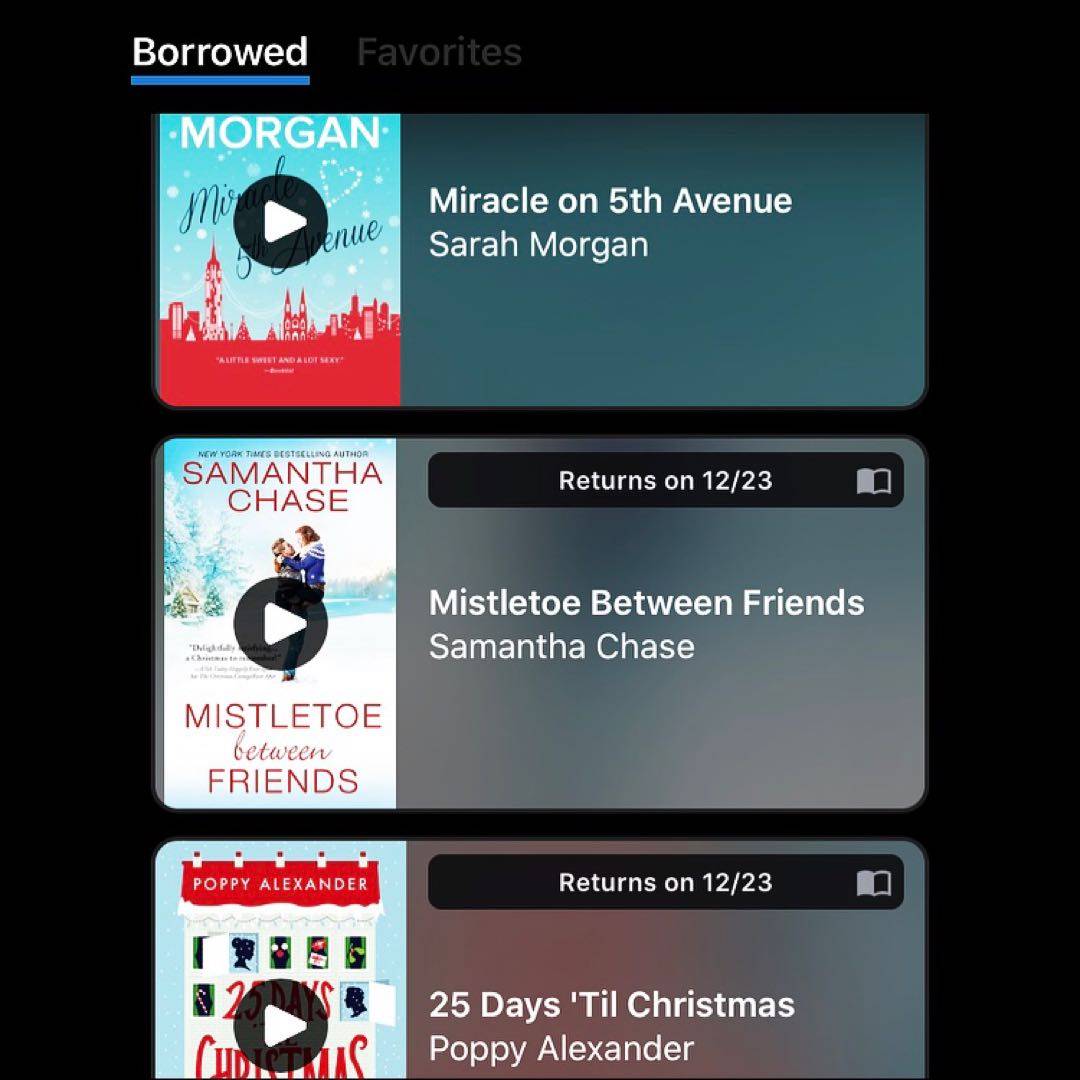1080x1080 pixels.
Task: Tap Returns on 12/23 for Mistletoe Between Friends
Action: tap(665, 481)
